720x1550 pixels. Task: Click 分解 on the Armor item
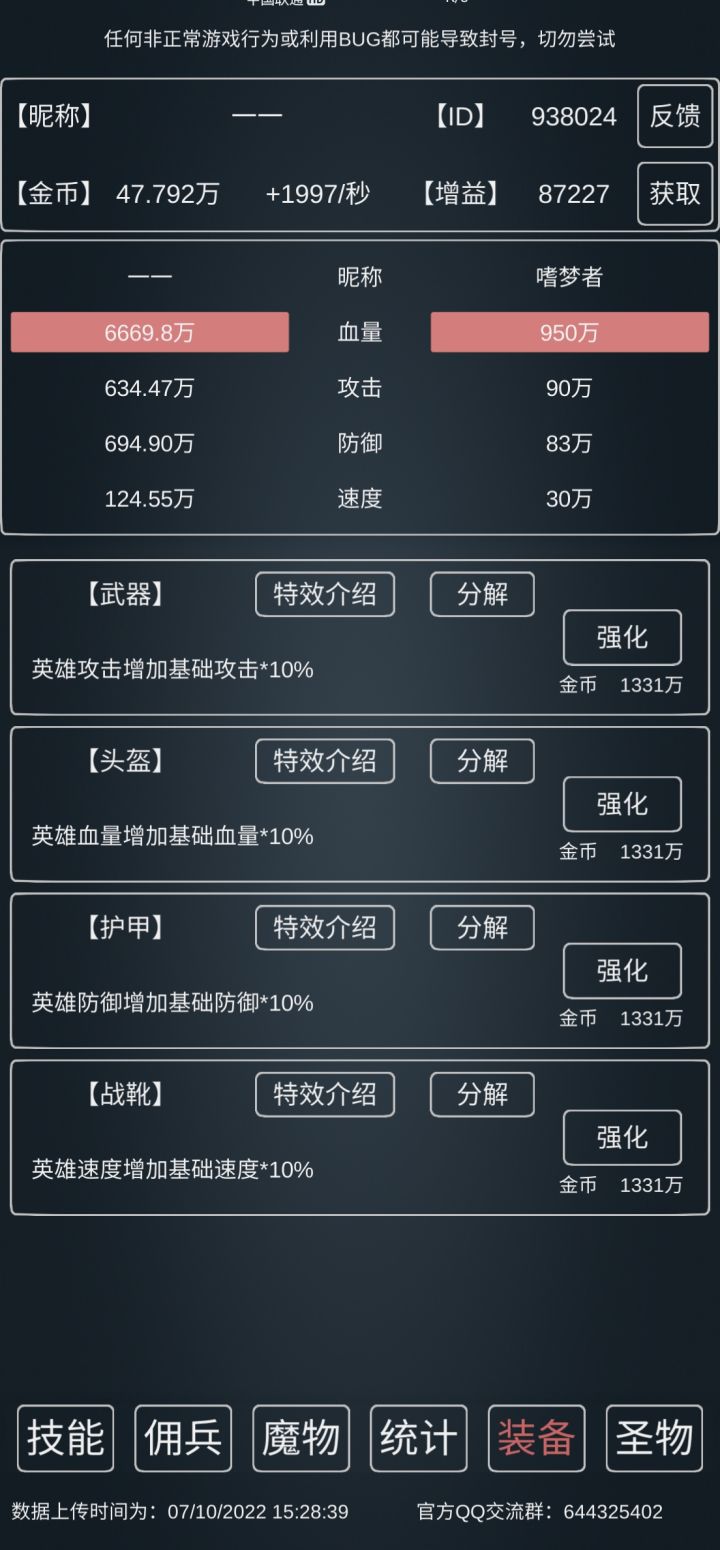click(481, 928)
